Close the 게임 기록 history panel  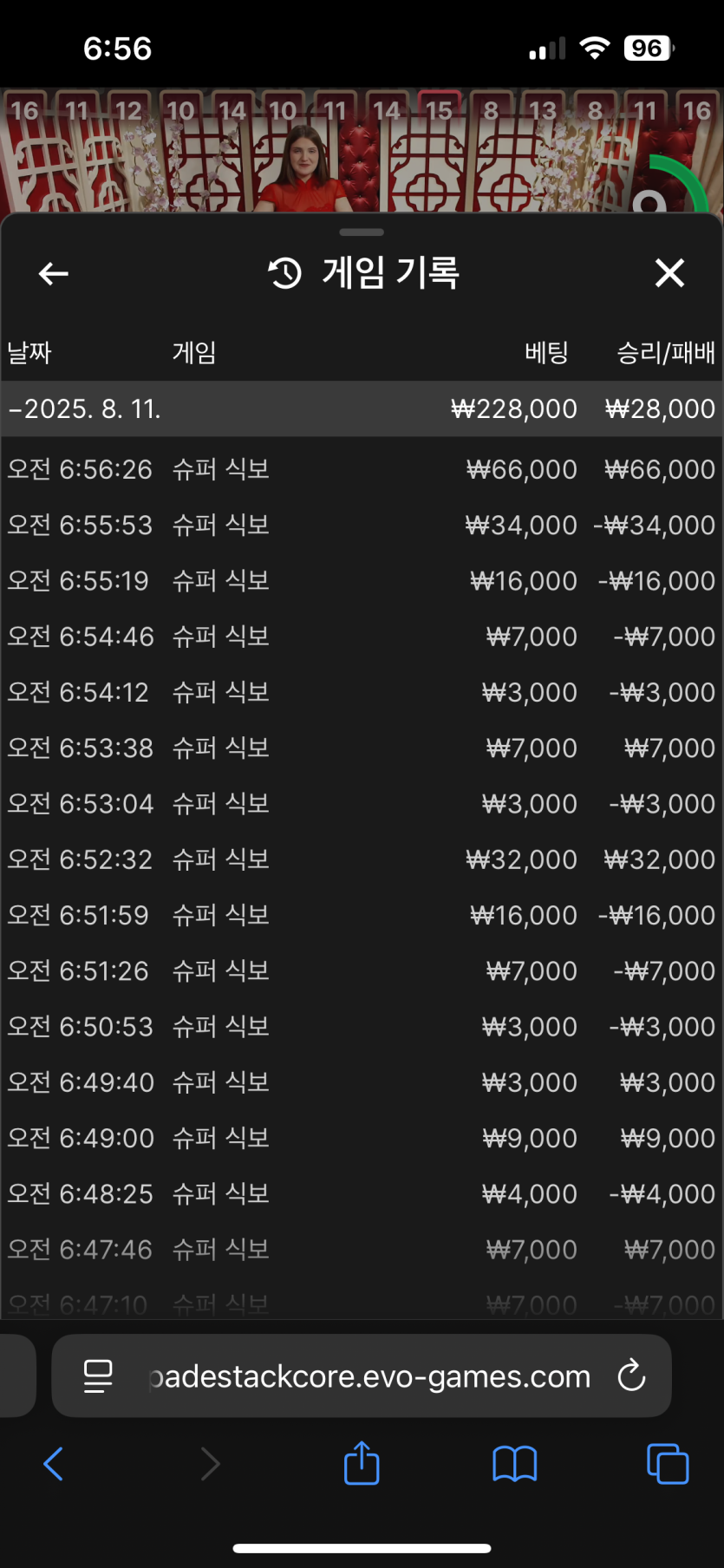[x=669, y=273]
